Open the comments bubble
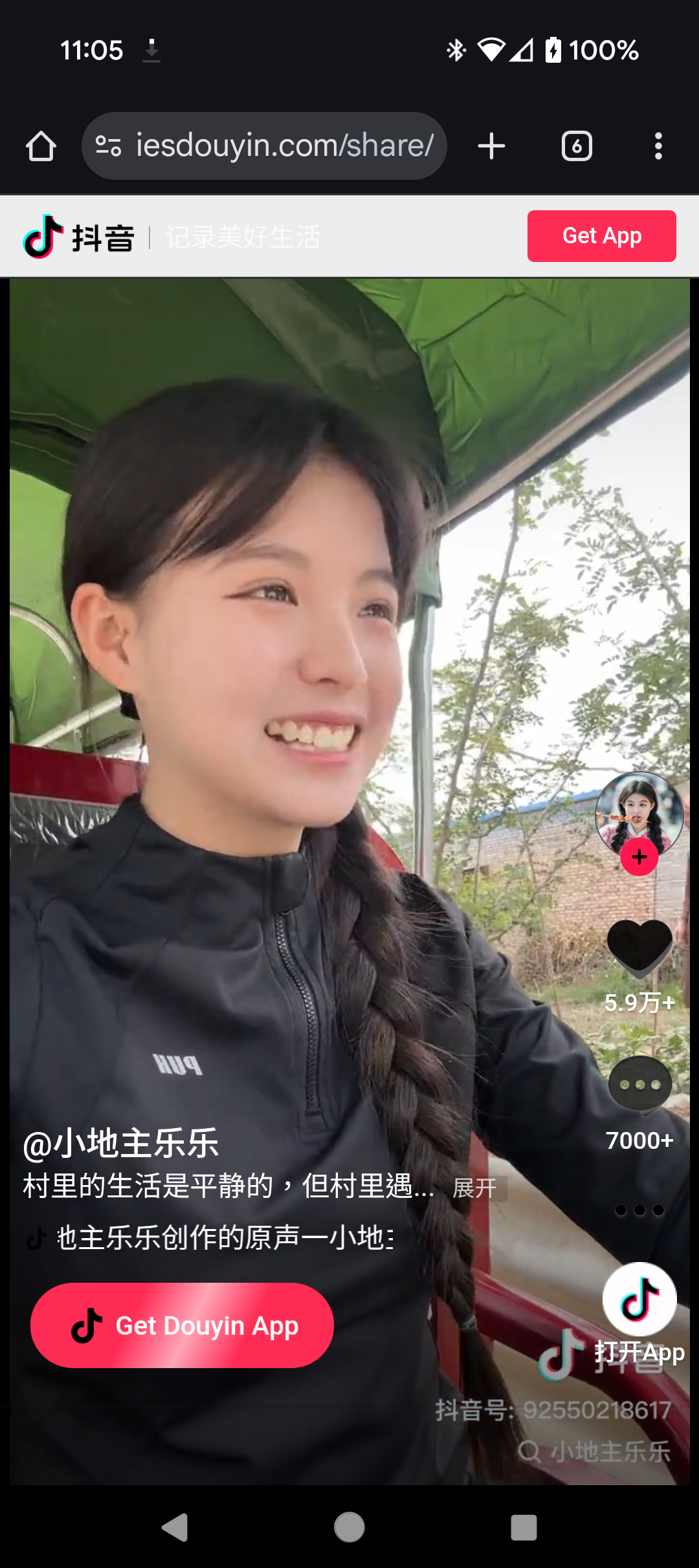The width and height of the screenshot is (699, 1568). click(x=639, y=1085)
